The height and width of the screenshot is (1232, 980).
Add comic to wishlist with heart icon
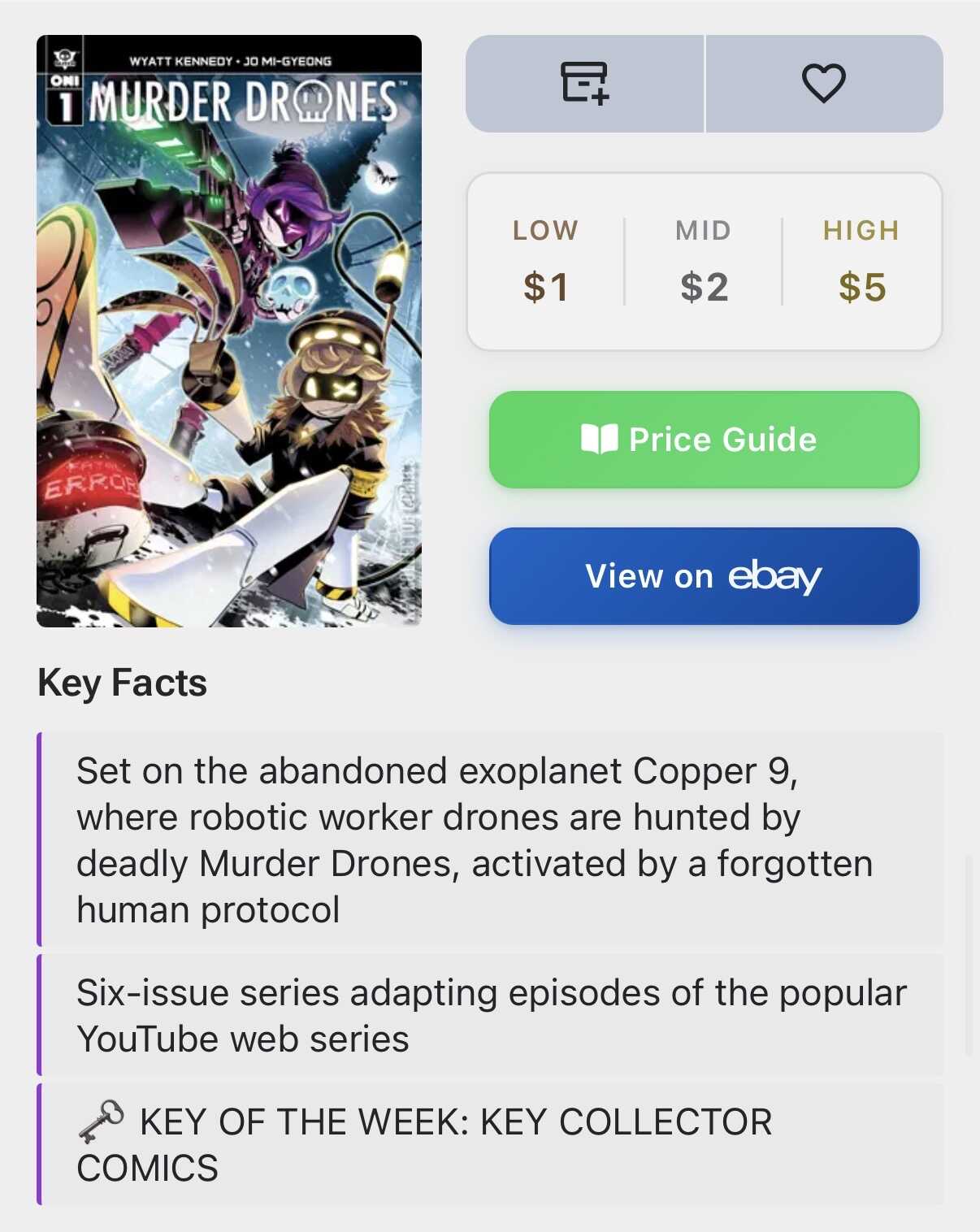[823, 83]
